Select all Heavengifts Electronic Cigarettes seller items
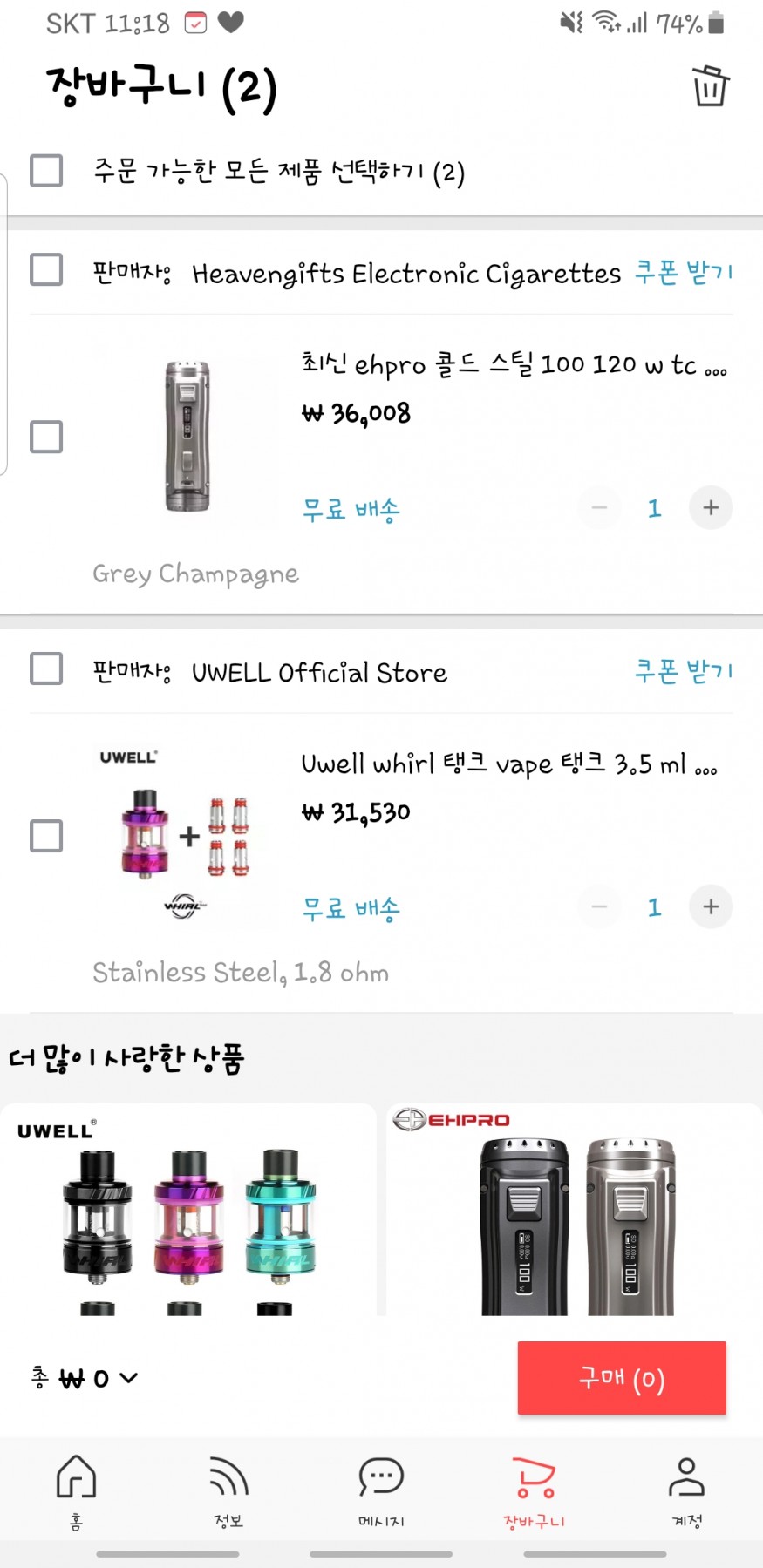This screenshot has width=763, height=1568. 46,270
